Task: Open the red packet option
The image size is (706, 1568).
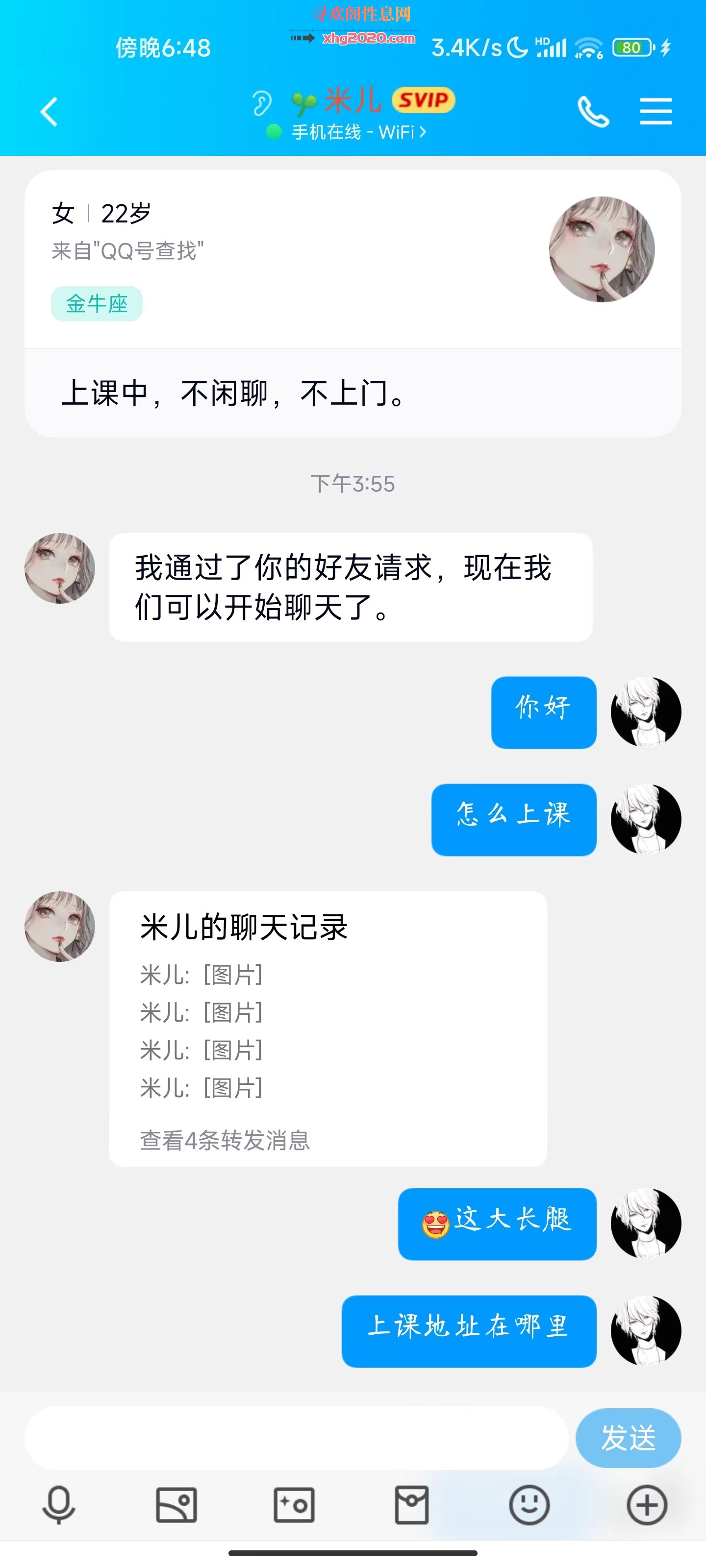Action: 411,1505
